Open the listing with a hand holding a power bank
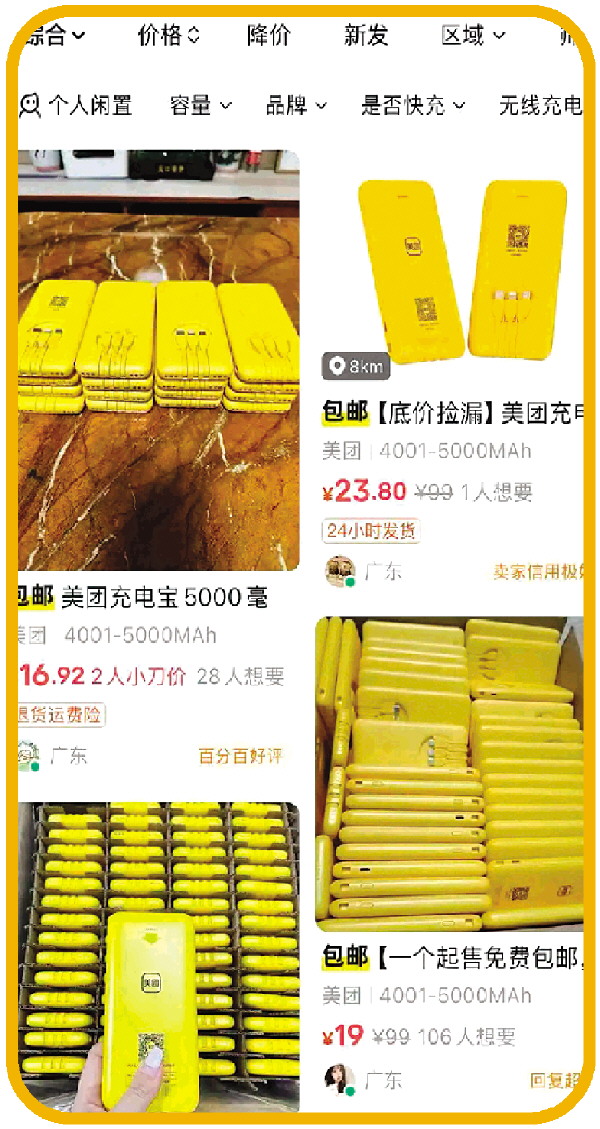This screenshot has width=600, height=1129. click(x=158, y=955)
